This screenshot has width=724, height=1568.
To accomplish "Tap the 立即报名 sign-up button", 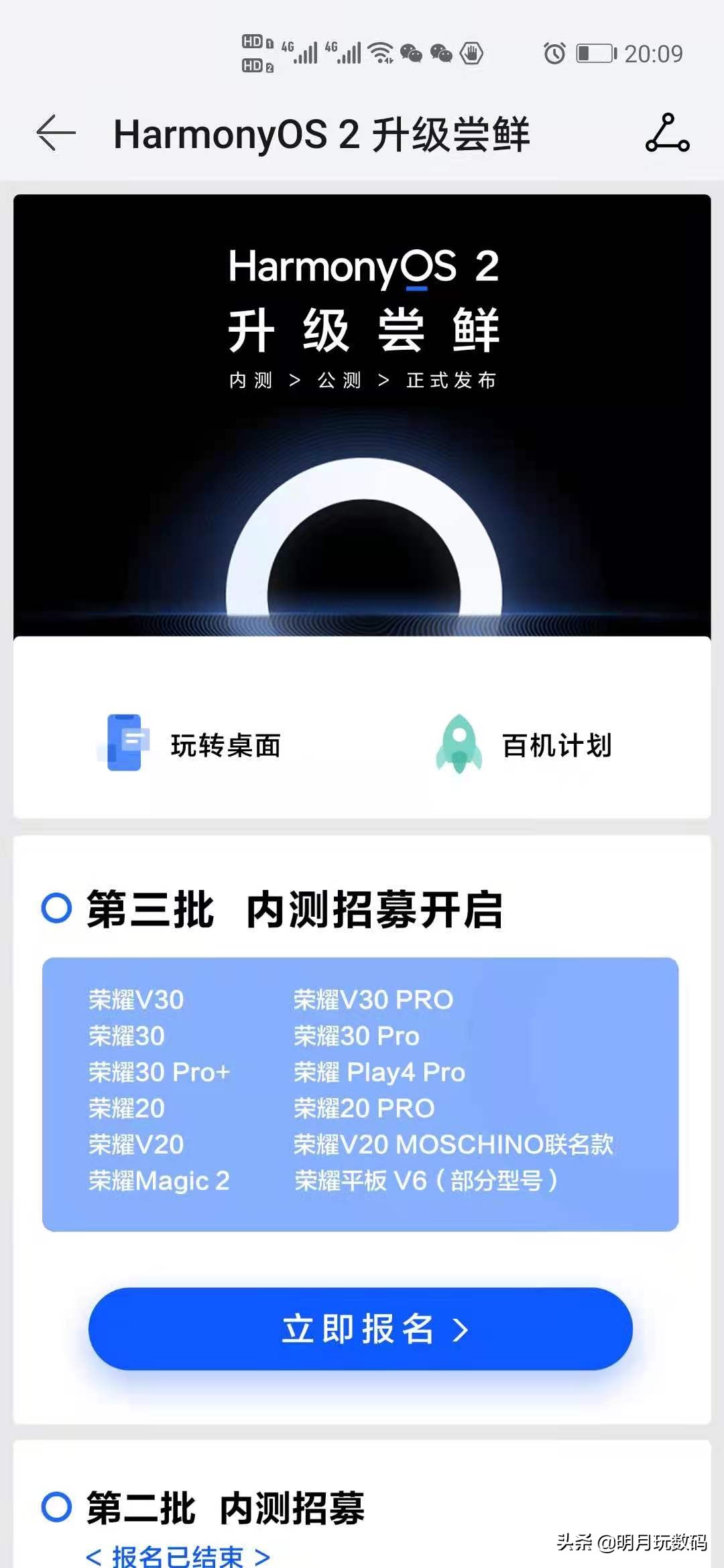I will point(362,1329).
